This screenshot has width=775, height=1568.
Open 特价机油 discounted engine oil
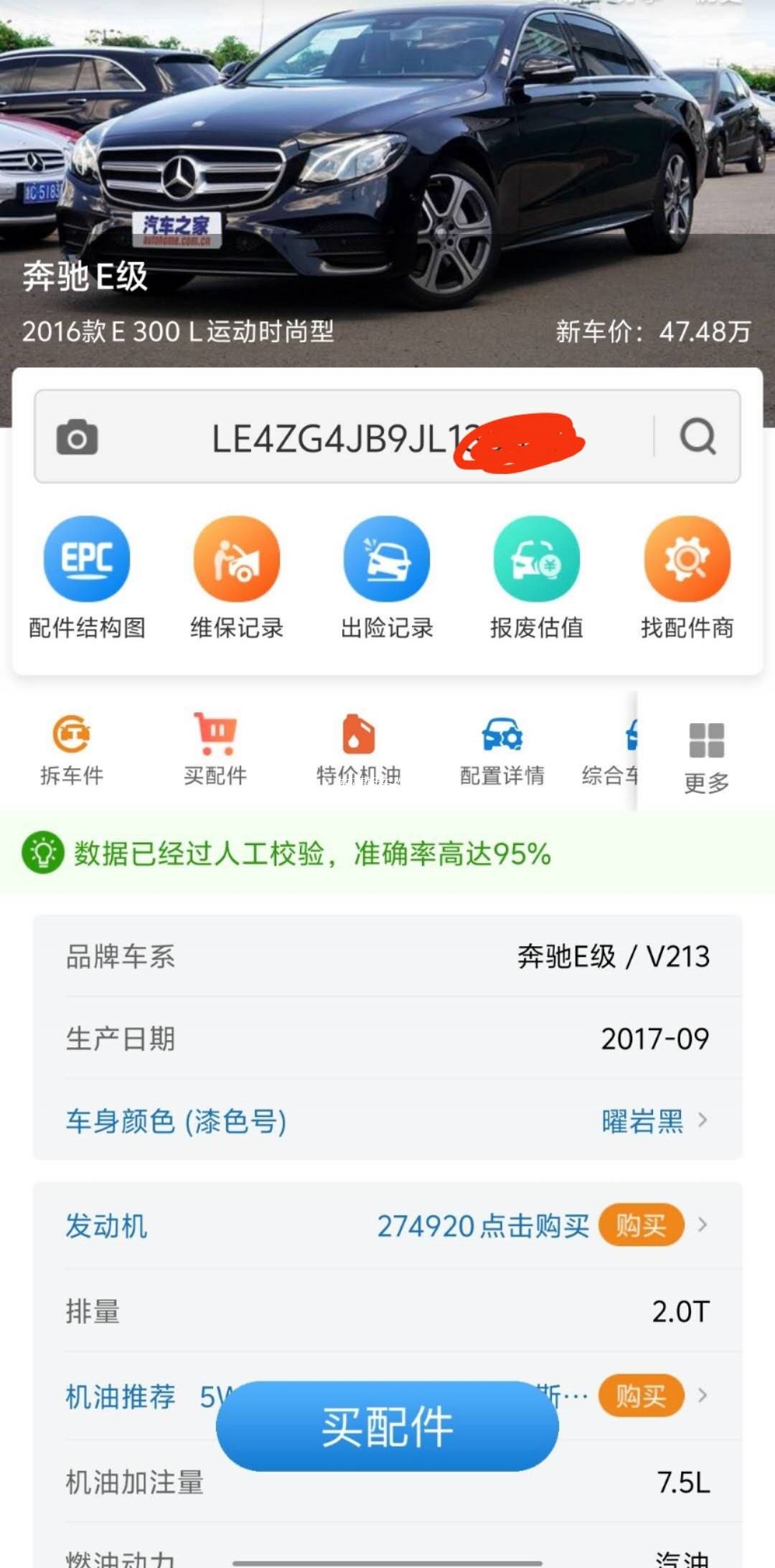tap(359, 750)
